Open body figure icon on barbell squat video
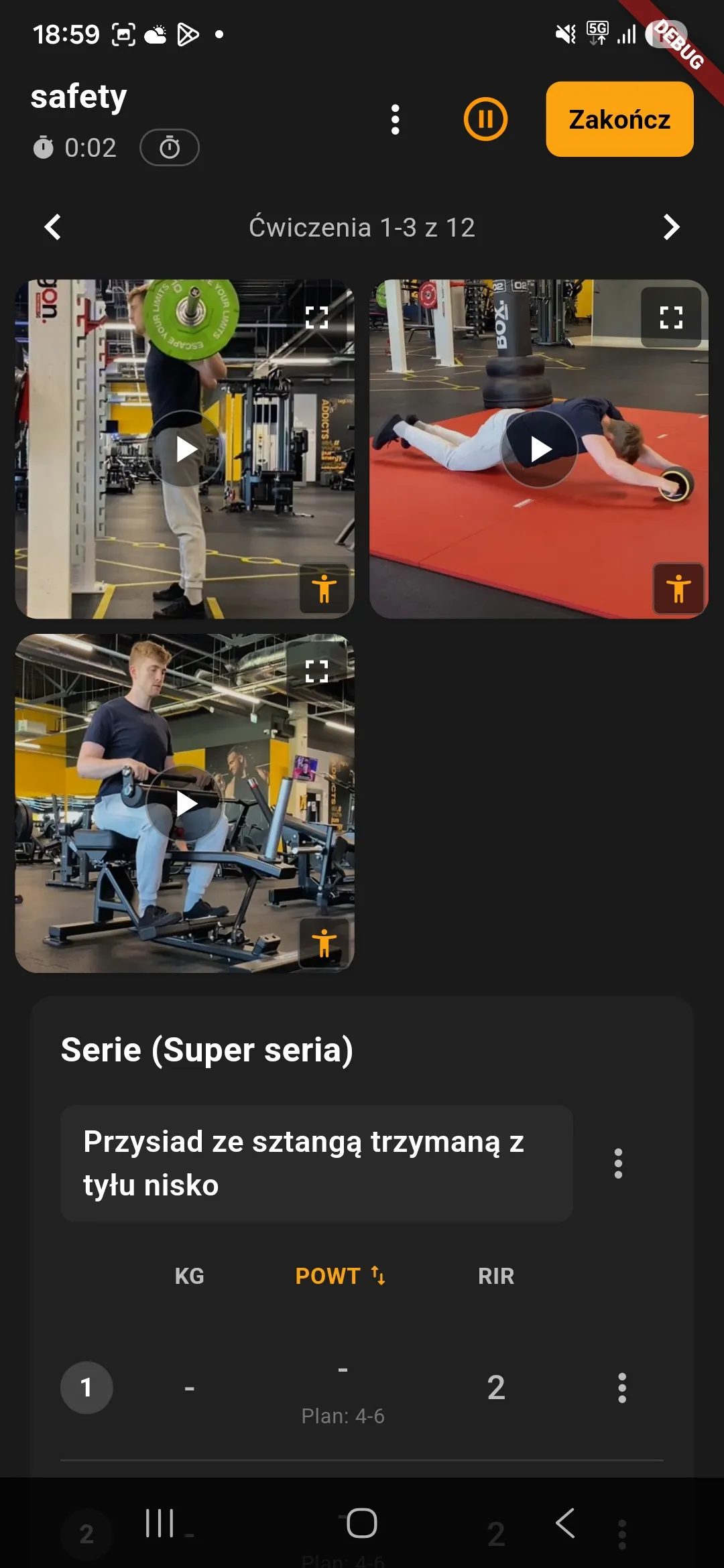 coord(324,588)
